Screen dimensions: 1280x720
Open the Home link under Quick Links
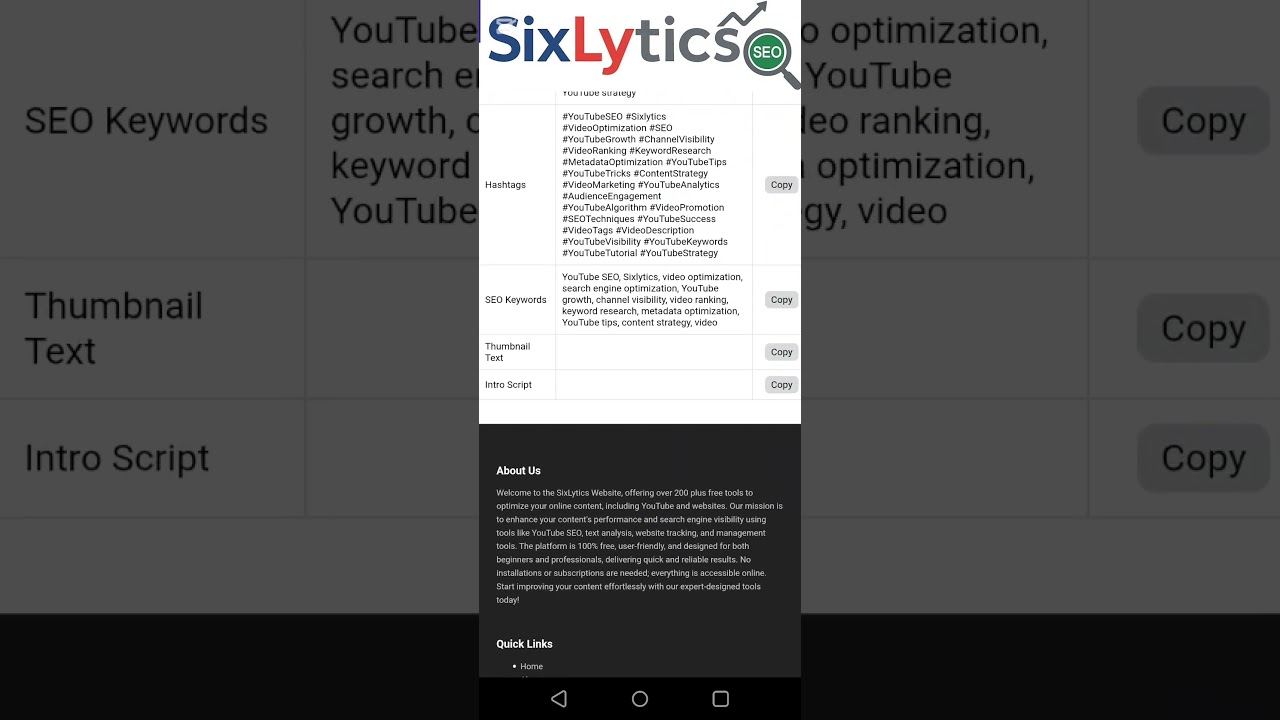(531, 667)
